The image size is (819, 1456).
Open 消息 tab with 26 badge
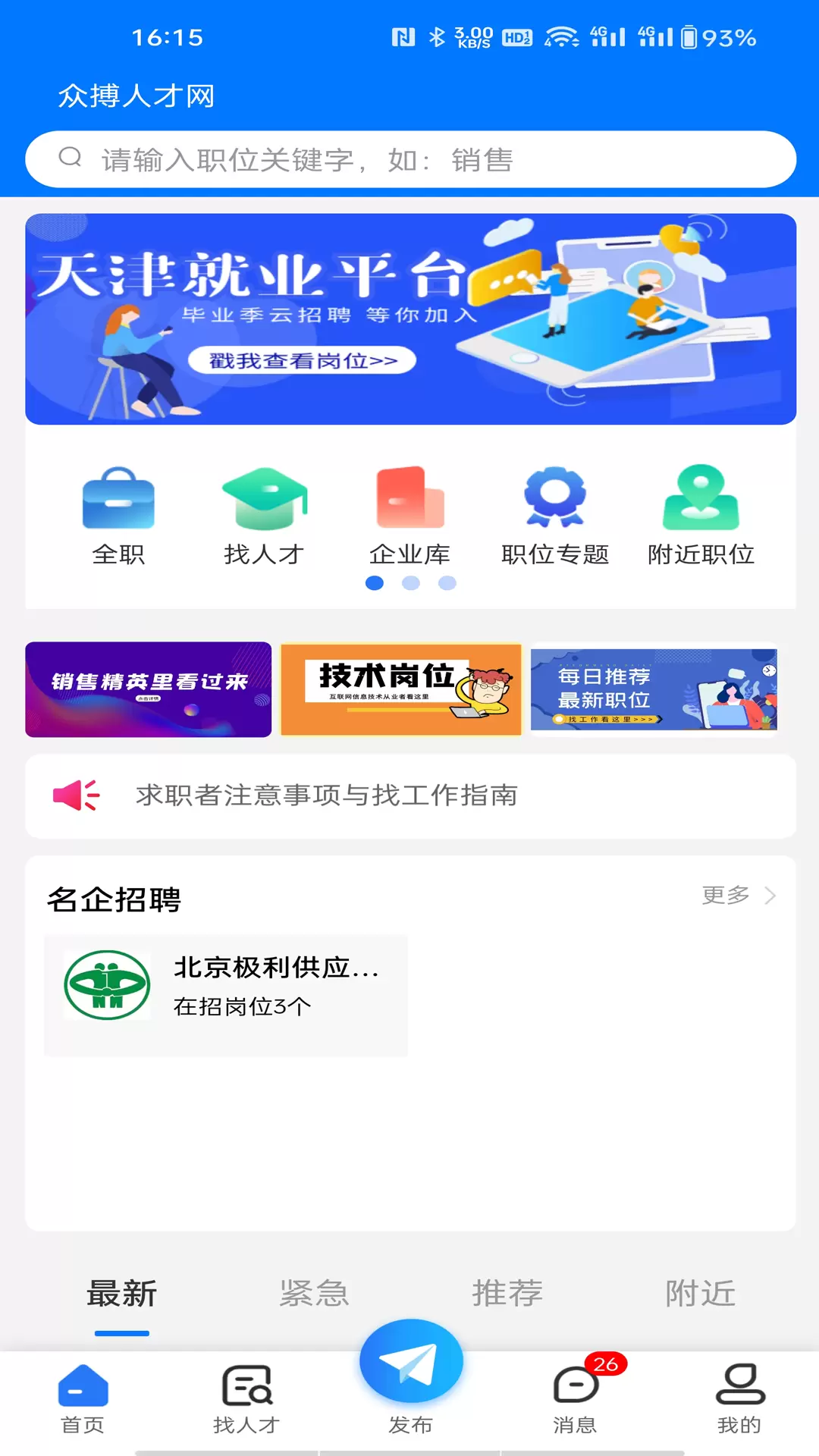click(x=576, y=1400)
